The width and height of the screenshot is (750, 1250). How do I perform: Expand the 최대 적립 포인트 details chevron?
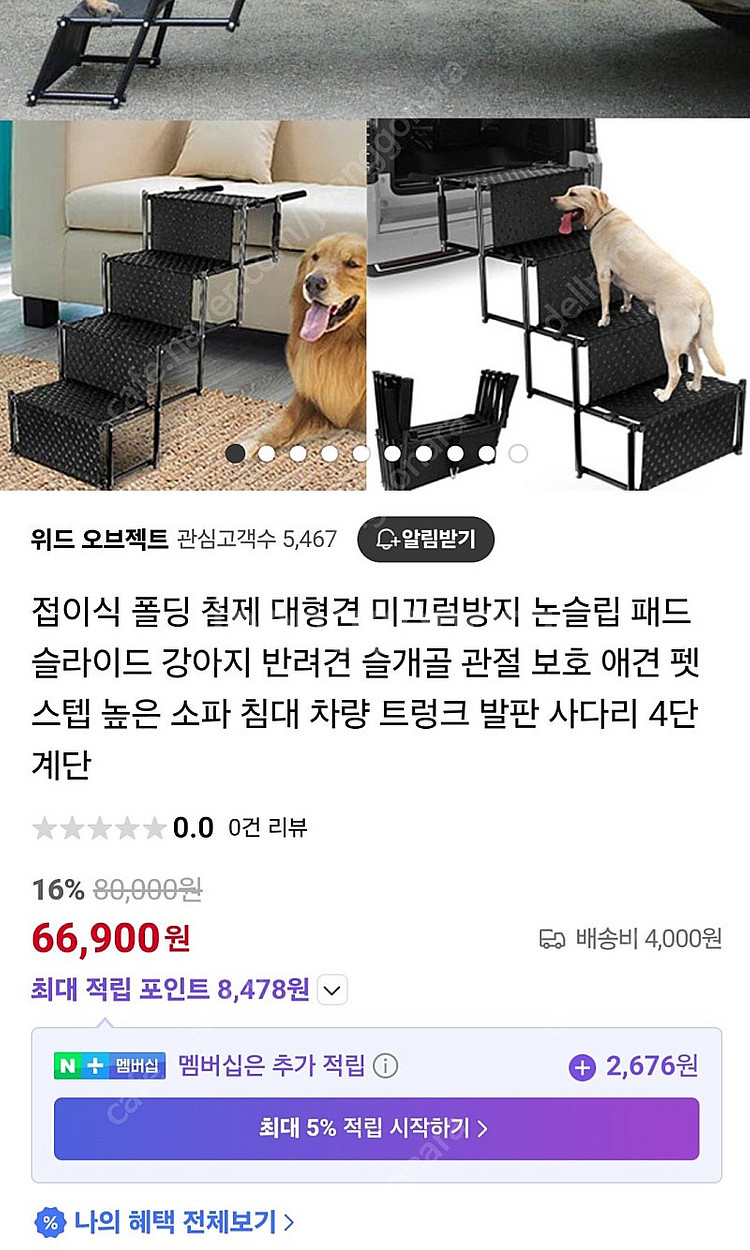[x=333, y=991]
